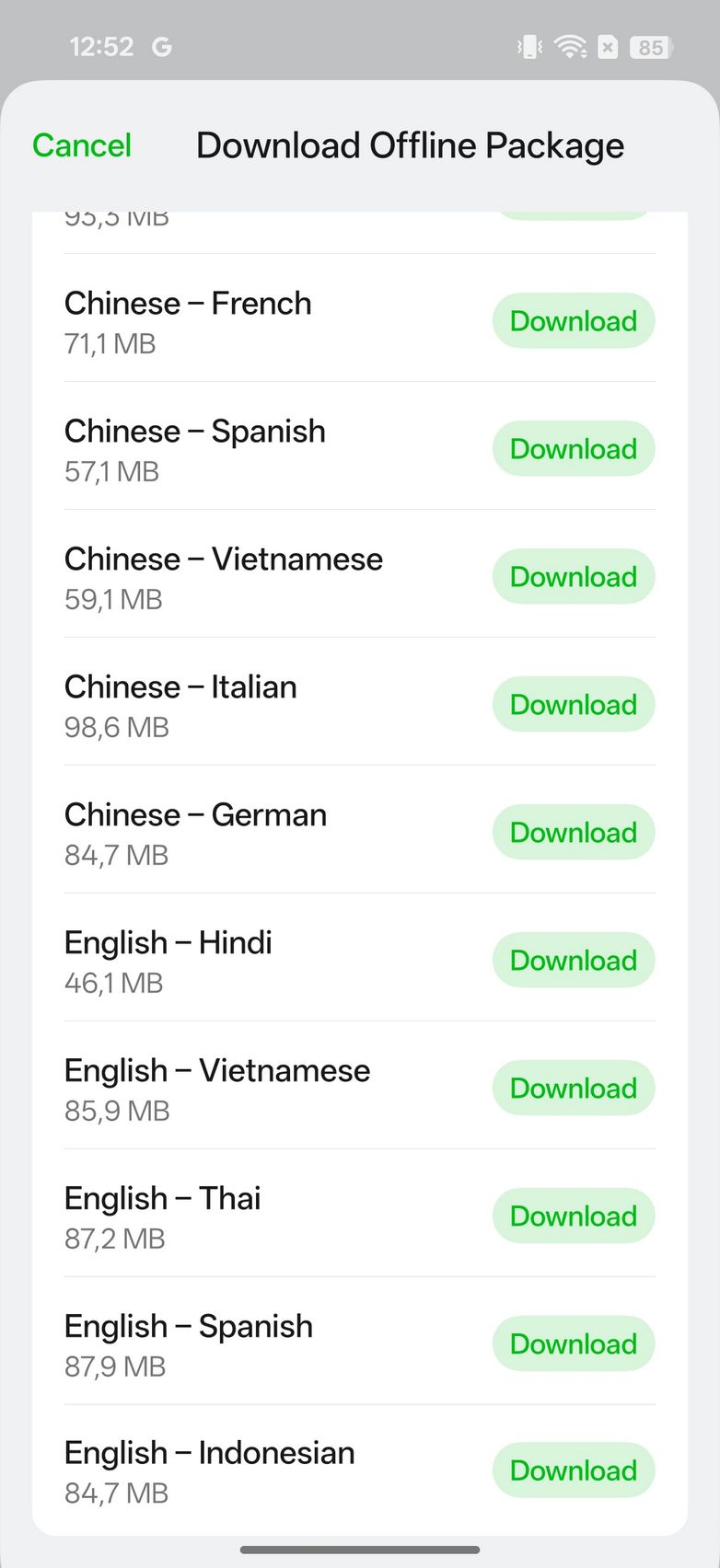Start downloading English – Spanish package

(573, 1344)
